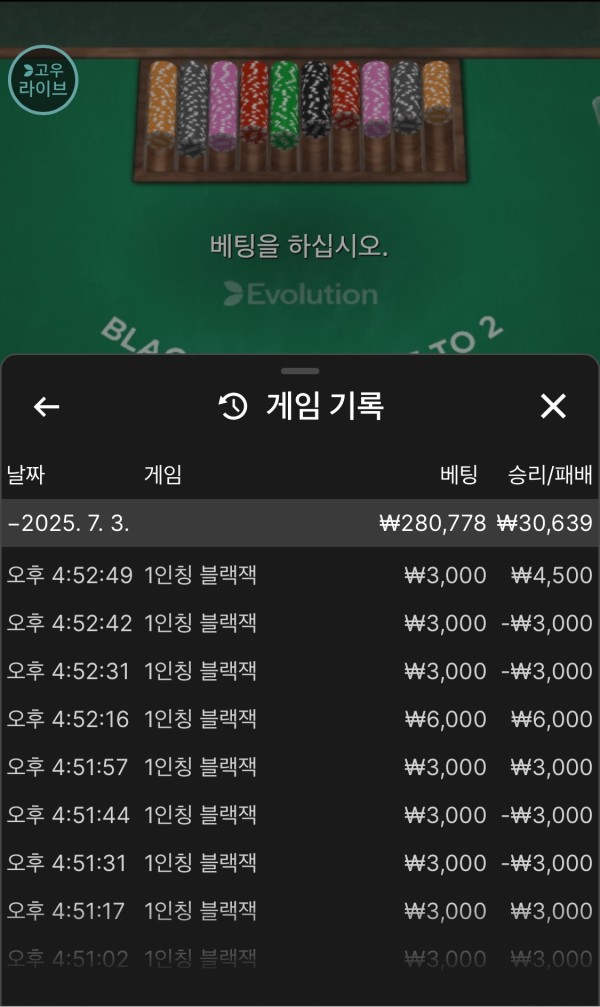Open the 오후 4:52:49 blackjack round details
The image size is (600, 1007).
pyautogui.click(x=299, y=575)
